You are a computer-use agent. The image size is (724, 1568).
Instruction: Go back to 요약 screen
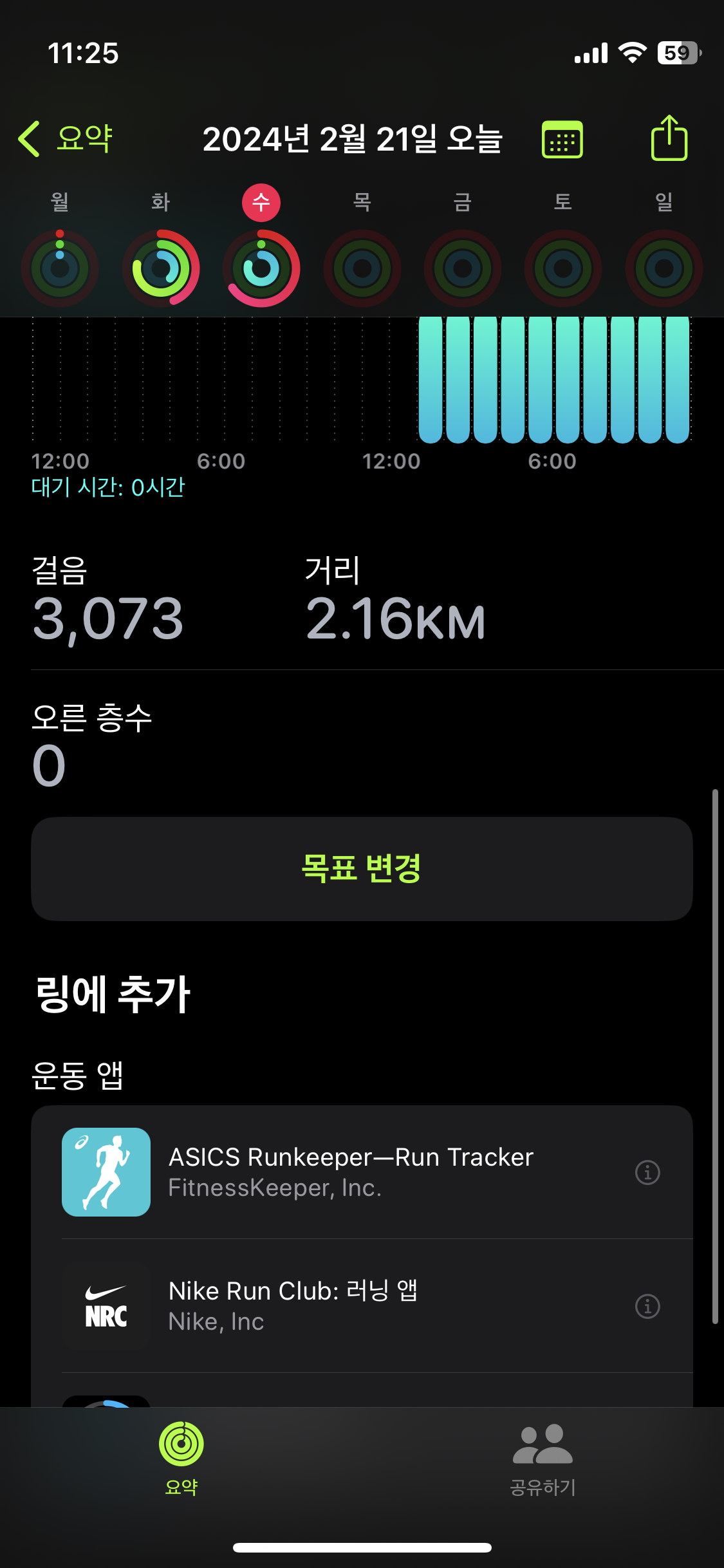pos(66,138)
